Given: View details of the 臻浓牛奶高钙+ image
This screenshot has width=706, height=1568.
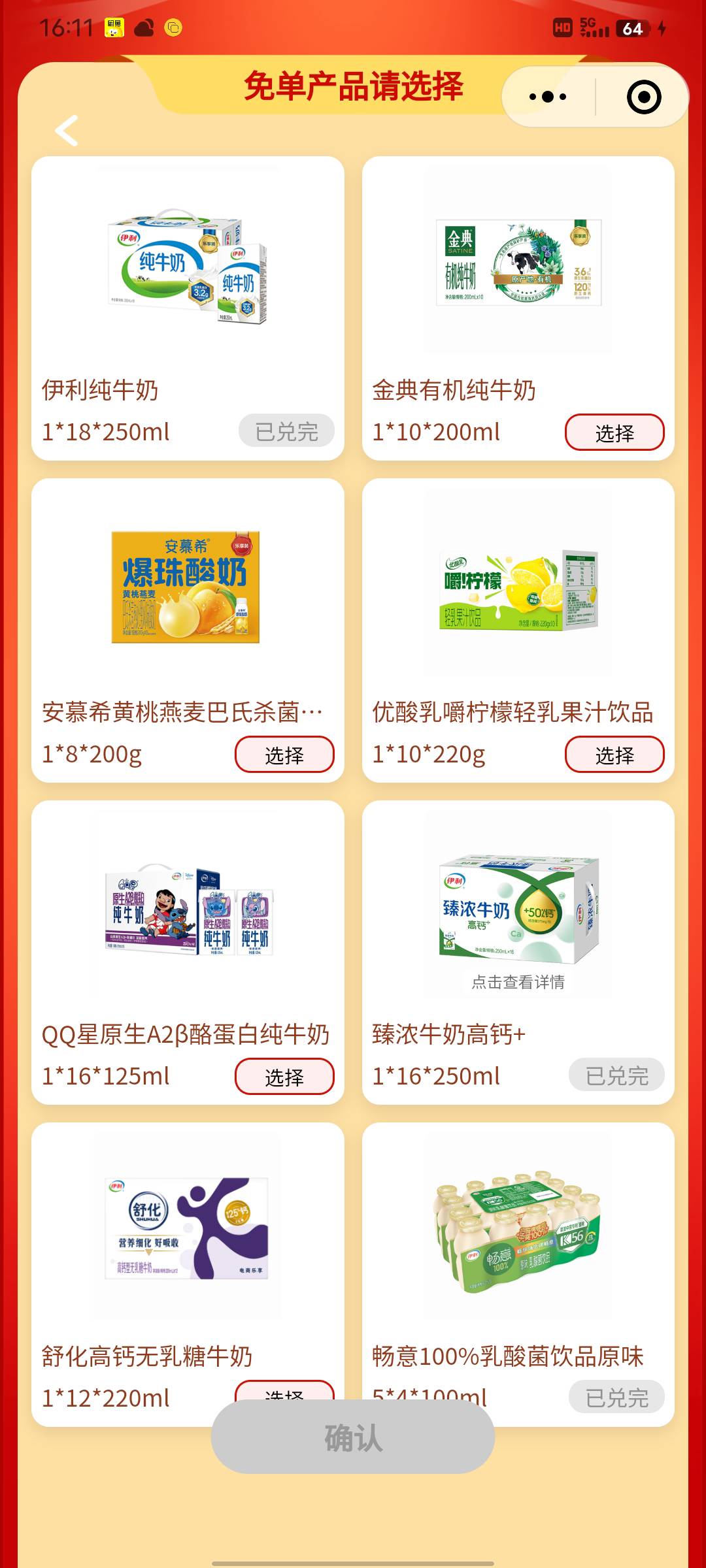Looking at the screenshot, I should pos(518,981).
